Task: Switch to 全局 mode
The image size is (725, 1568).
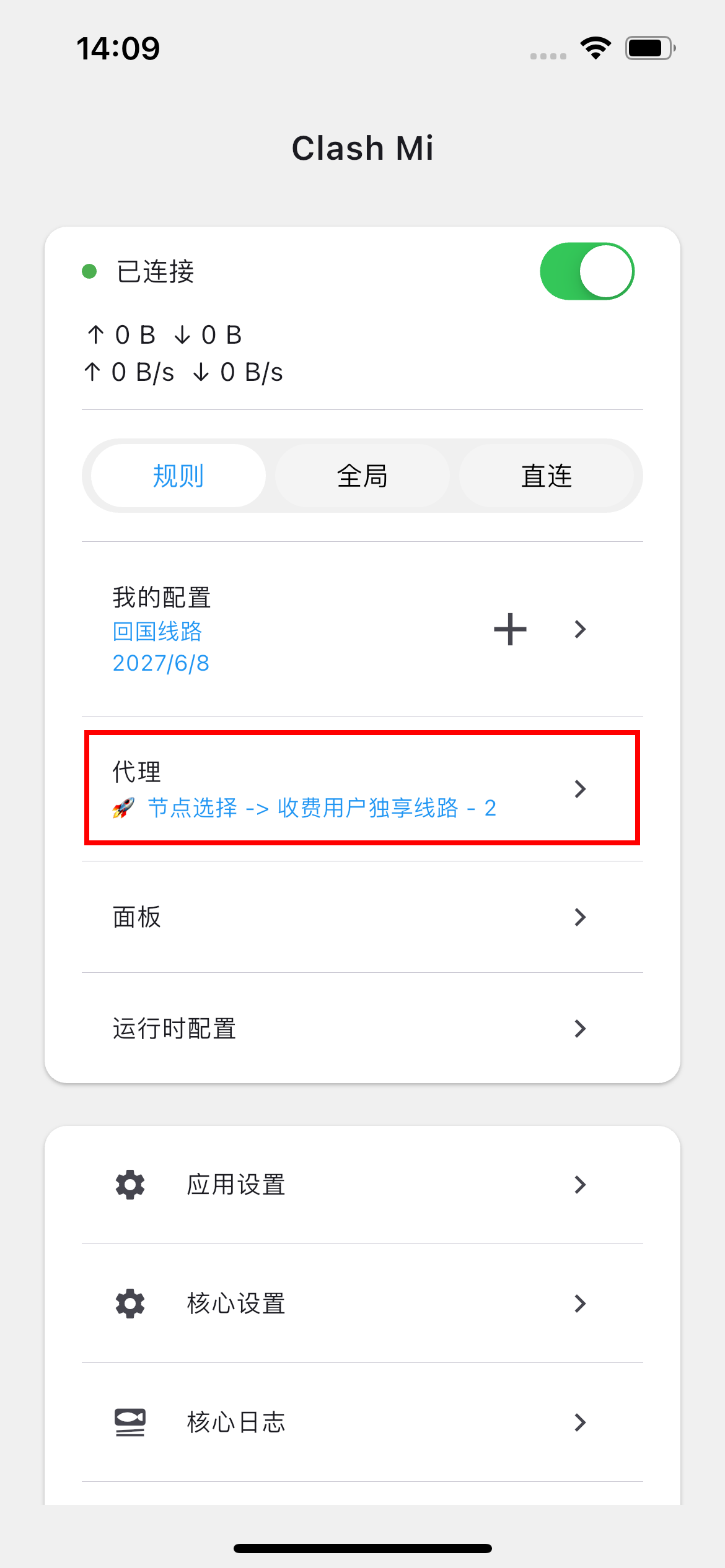Action: [362, 476]
